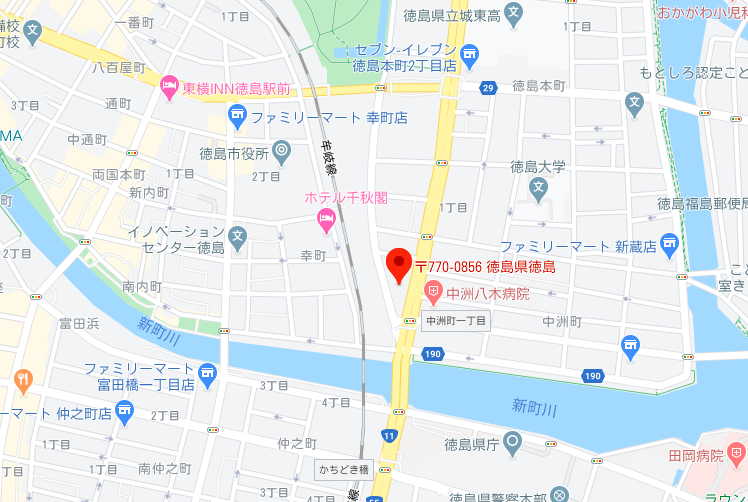Open the 徳島県庁 marker
The height and width of the screenshot is (502, 748).
point(511,440)
